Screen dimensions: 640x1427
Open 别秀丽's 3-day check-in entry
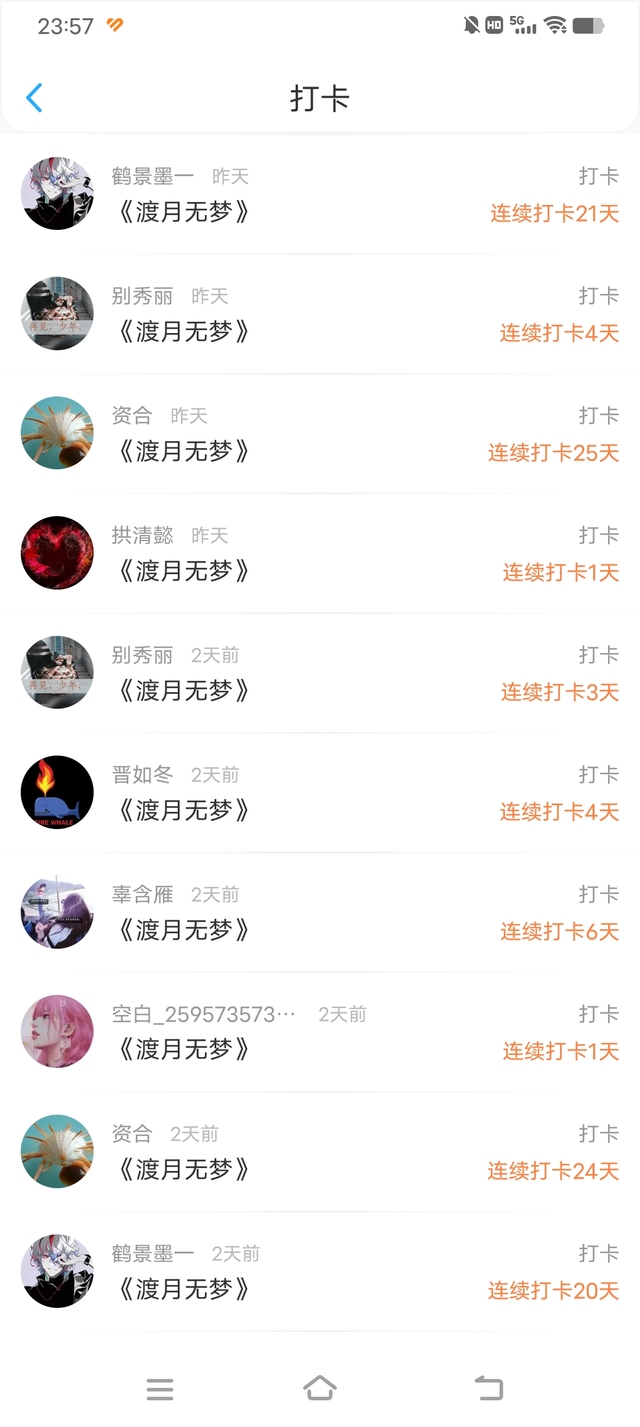320,673
